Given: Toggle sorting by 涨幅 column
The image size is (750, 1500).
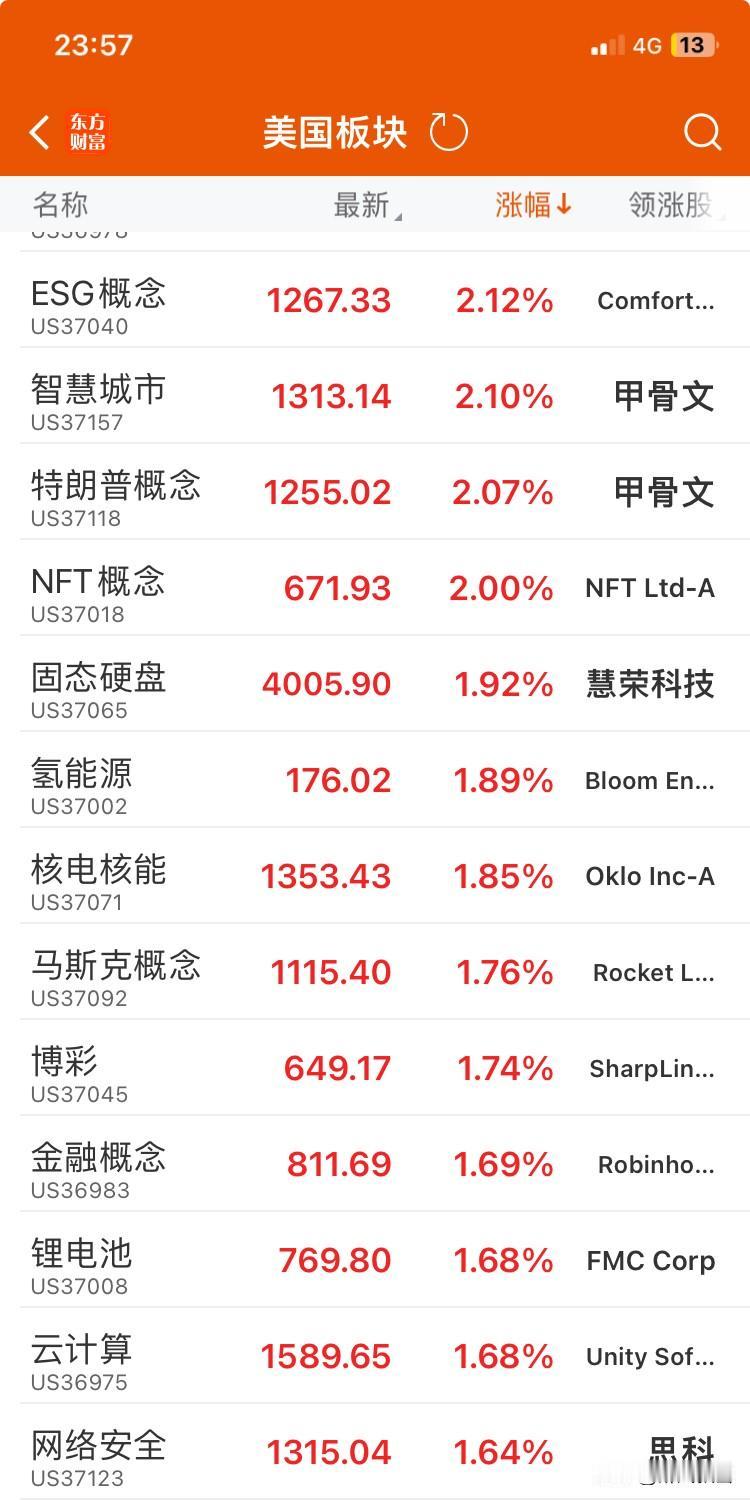Looking at the screenshot, I should click(533, 205).
